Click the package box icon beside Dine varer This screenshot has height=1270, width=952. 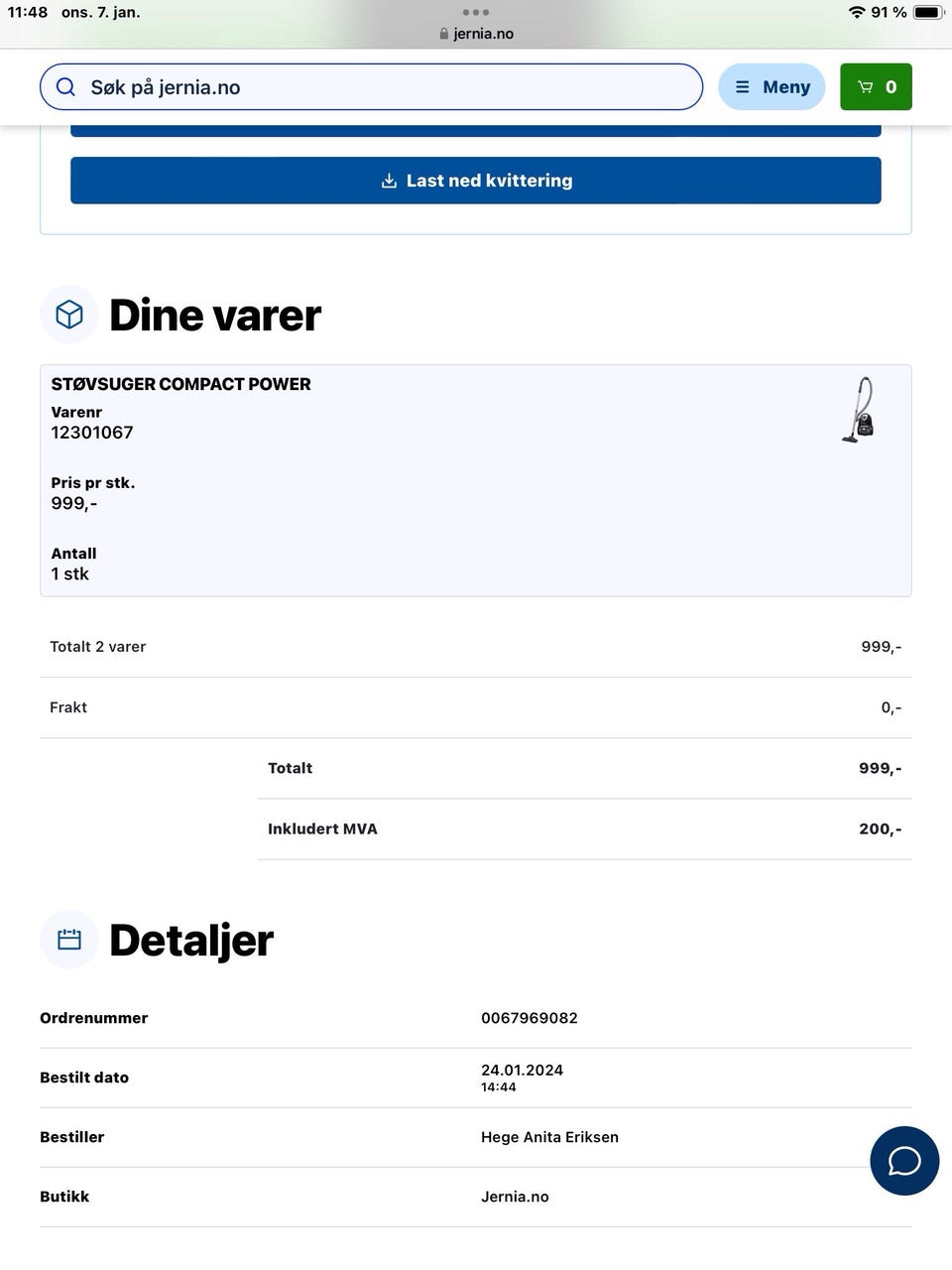pos(68,314)
